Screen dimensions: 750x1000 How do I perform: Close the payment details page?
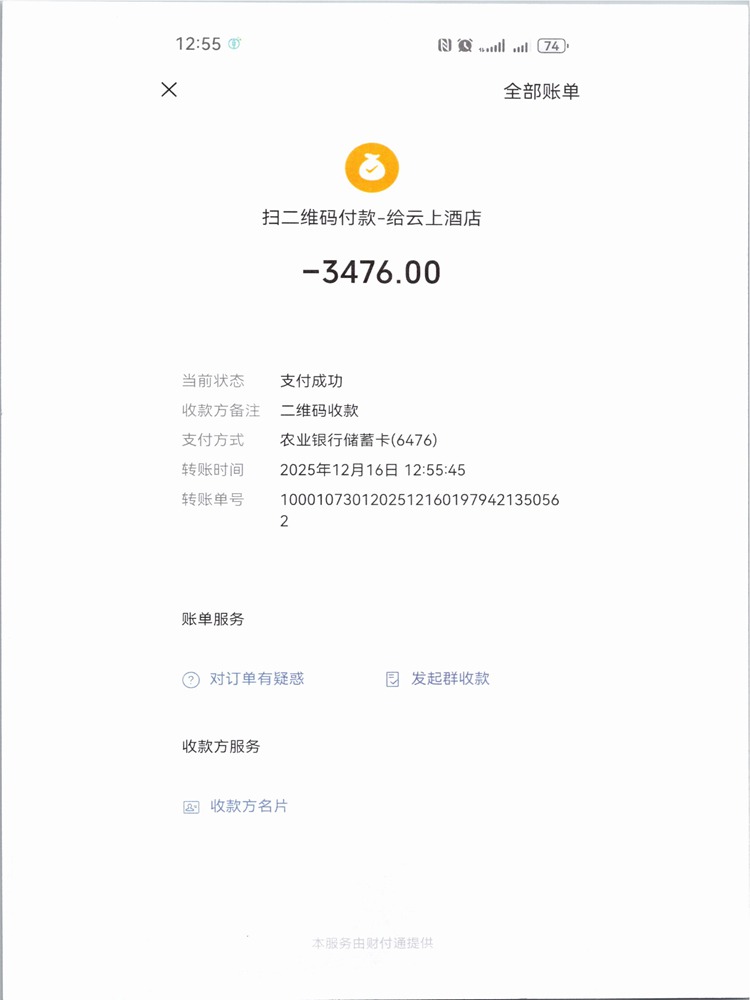169,90
